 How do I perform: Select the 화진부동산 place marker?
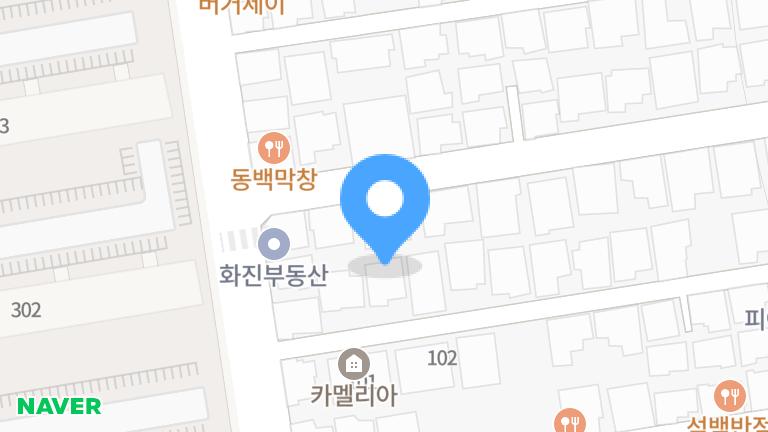point(273,243)
